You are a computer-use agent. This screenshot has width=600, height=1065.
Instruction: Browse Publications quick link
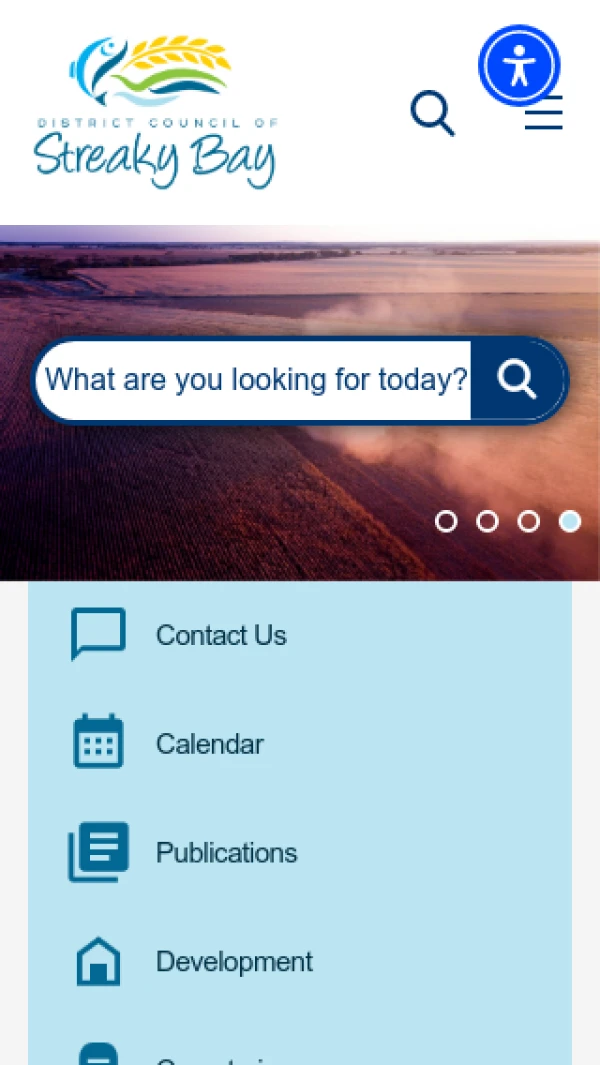226,853
